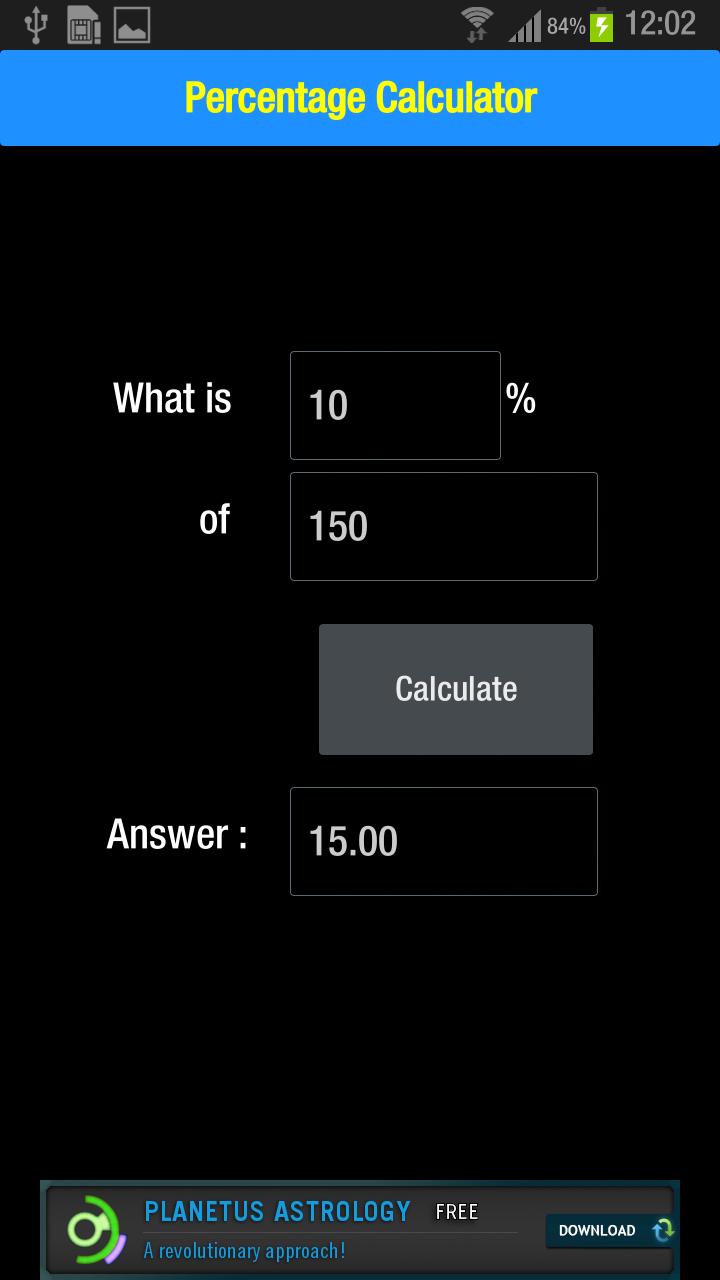Open the PLANETUS ASTROLOGY link

(x=277, y=1211)
